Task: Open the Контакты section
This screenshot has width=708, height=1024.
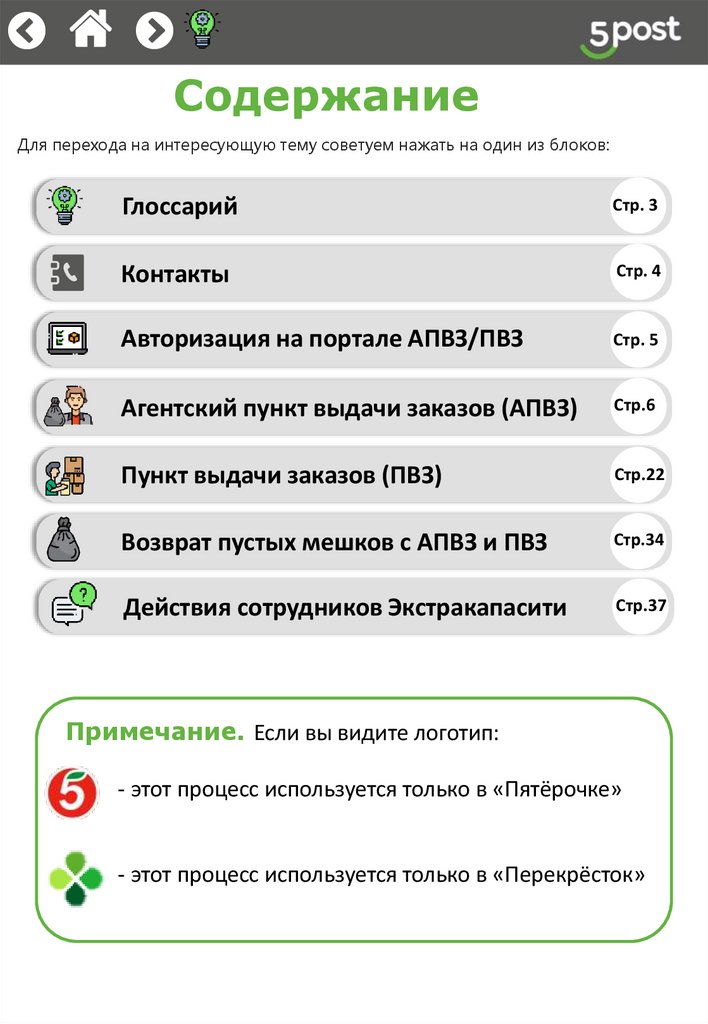Action: point(350,273)
